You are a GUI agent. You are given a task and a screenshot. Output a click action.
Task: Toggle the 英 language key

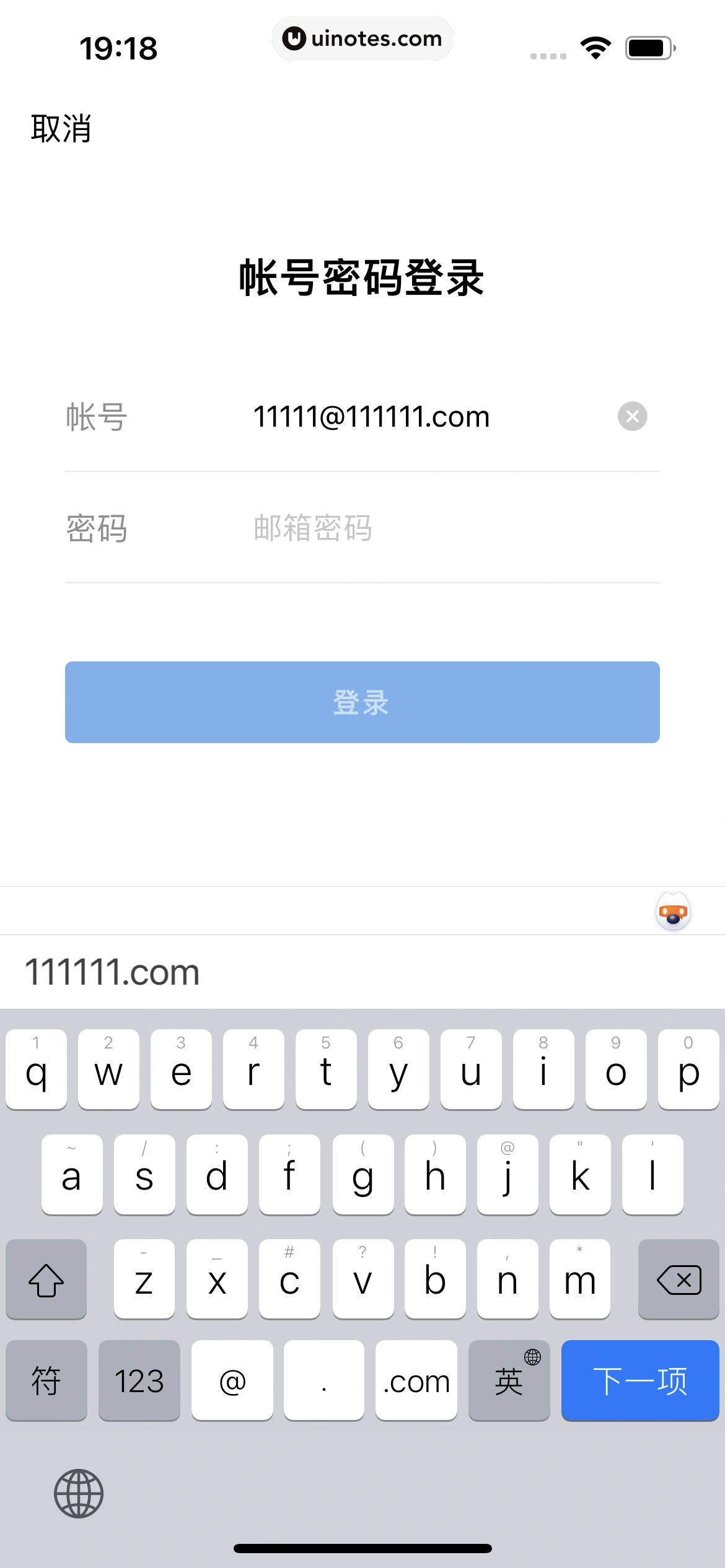pos(509,1380)
